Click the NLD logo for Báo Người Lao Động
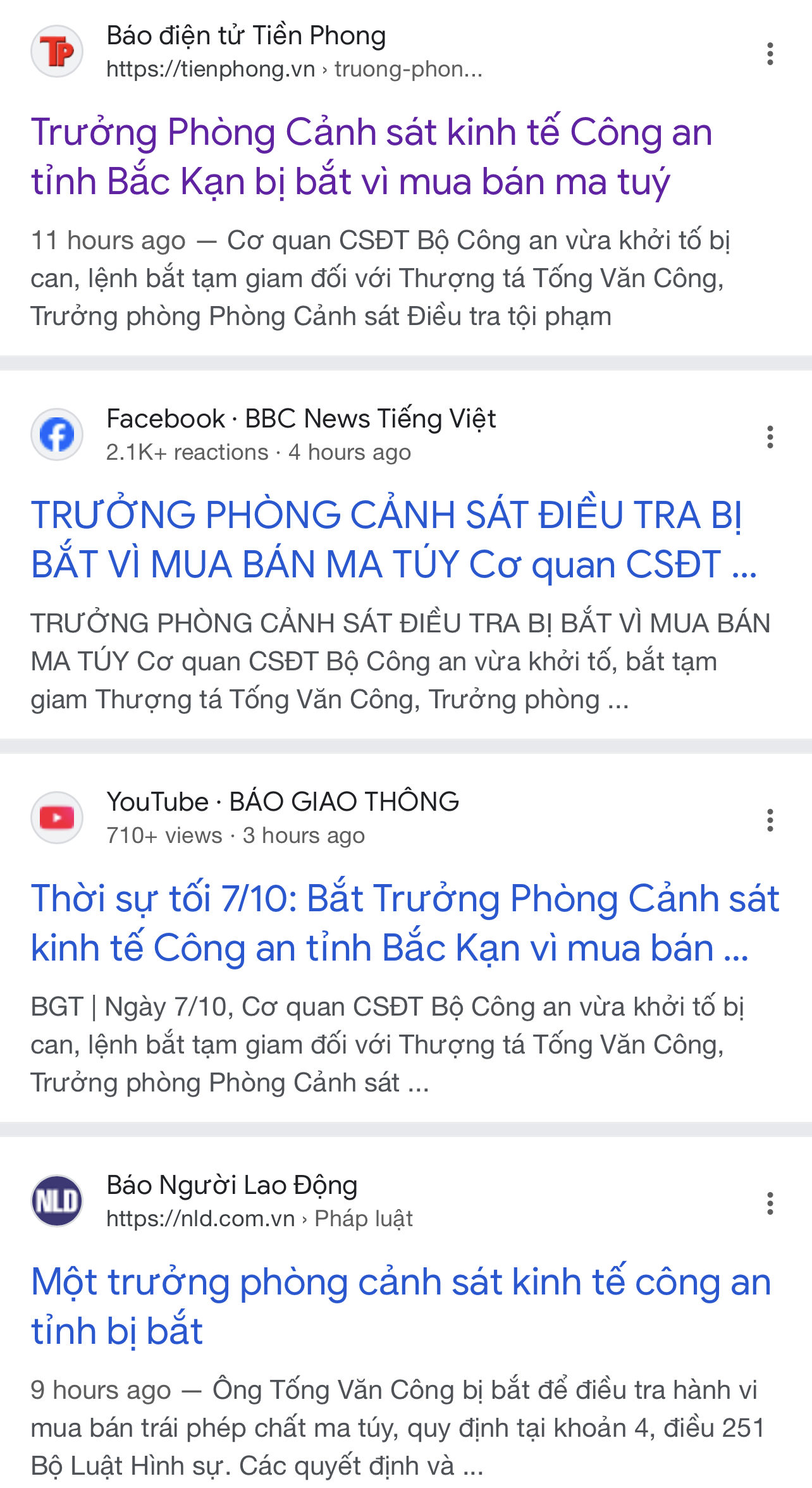This screenshot has width=812, height=1488. coord(57,1201)
